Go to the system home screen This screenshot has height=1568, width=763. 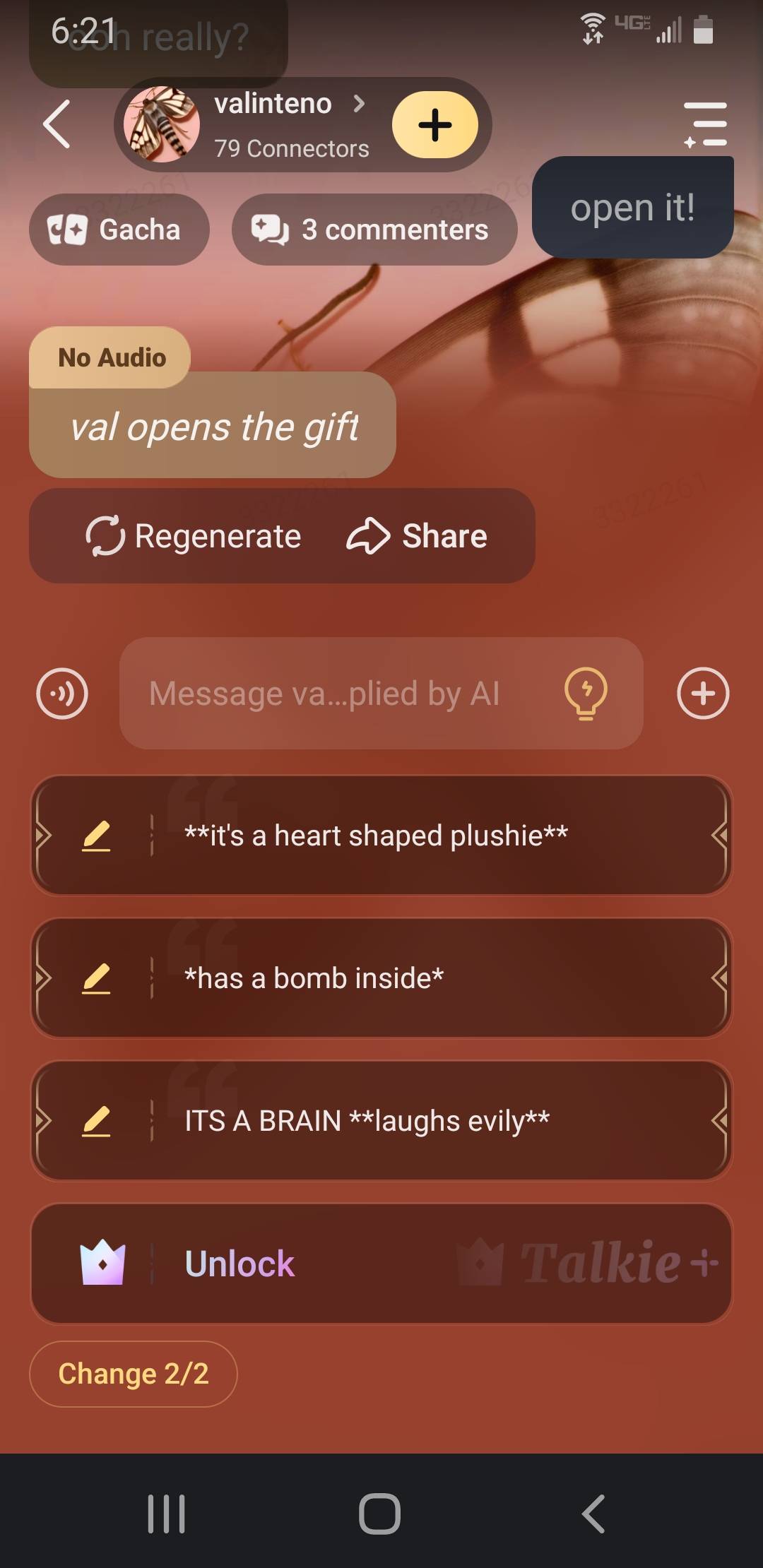pyautogui.click(x=380, y=1514)
